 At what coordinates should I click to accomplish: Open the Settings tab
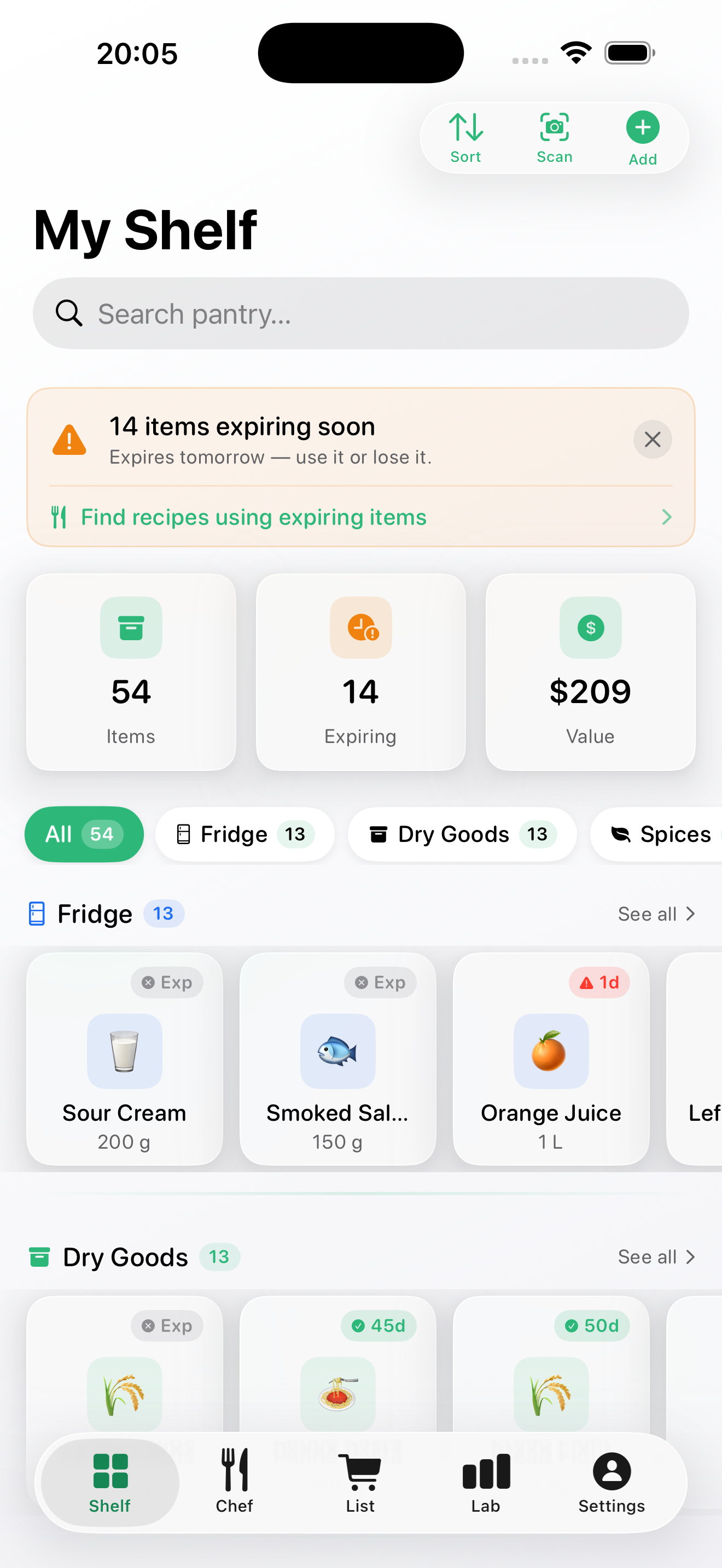point(611,1481)
